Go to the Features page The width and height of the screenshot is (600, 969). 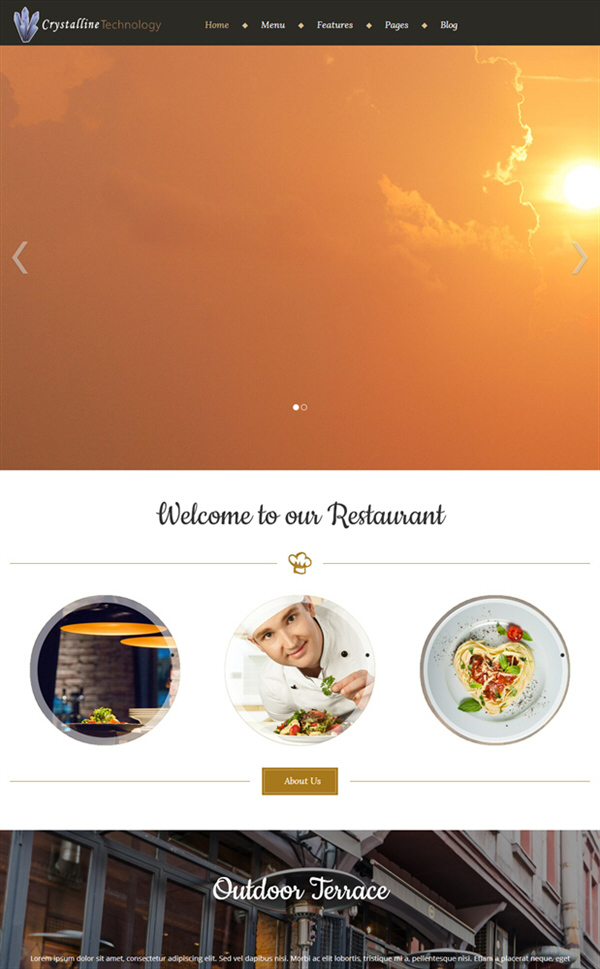click(335, 25)
